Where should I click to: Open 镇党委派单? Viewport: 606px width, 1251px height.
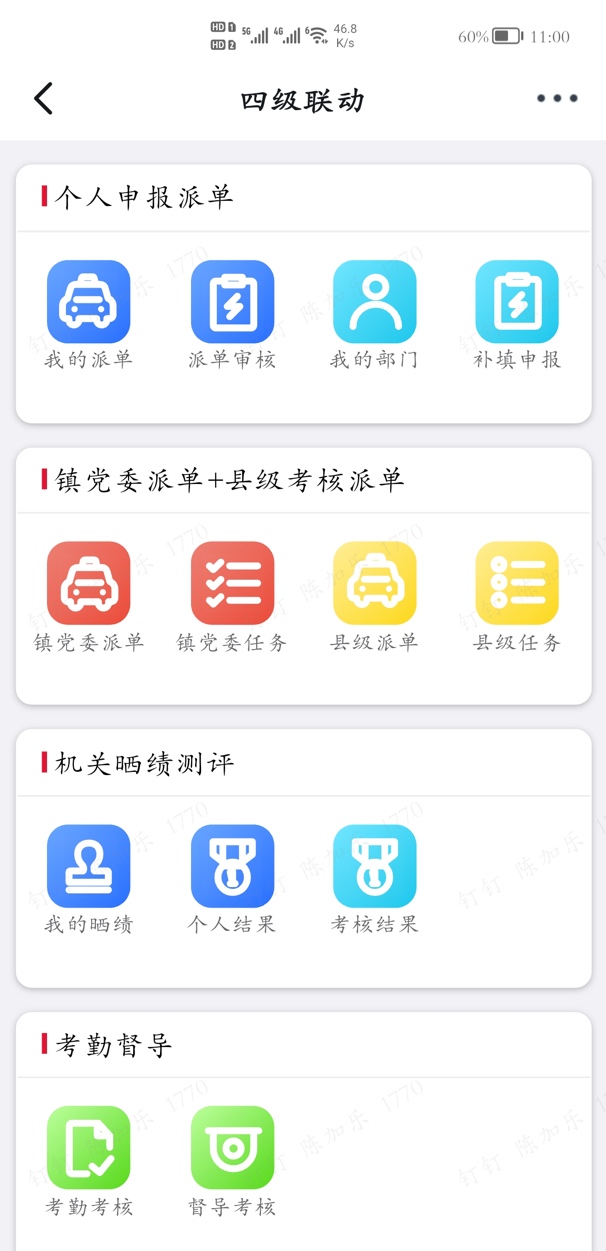click(x=89, y=584)
